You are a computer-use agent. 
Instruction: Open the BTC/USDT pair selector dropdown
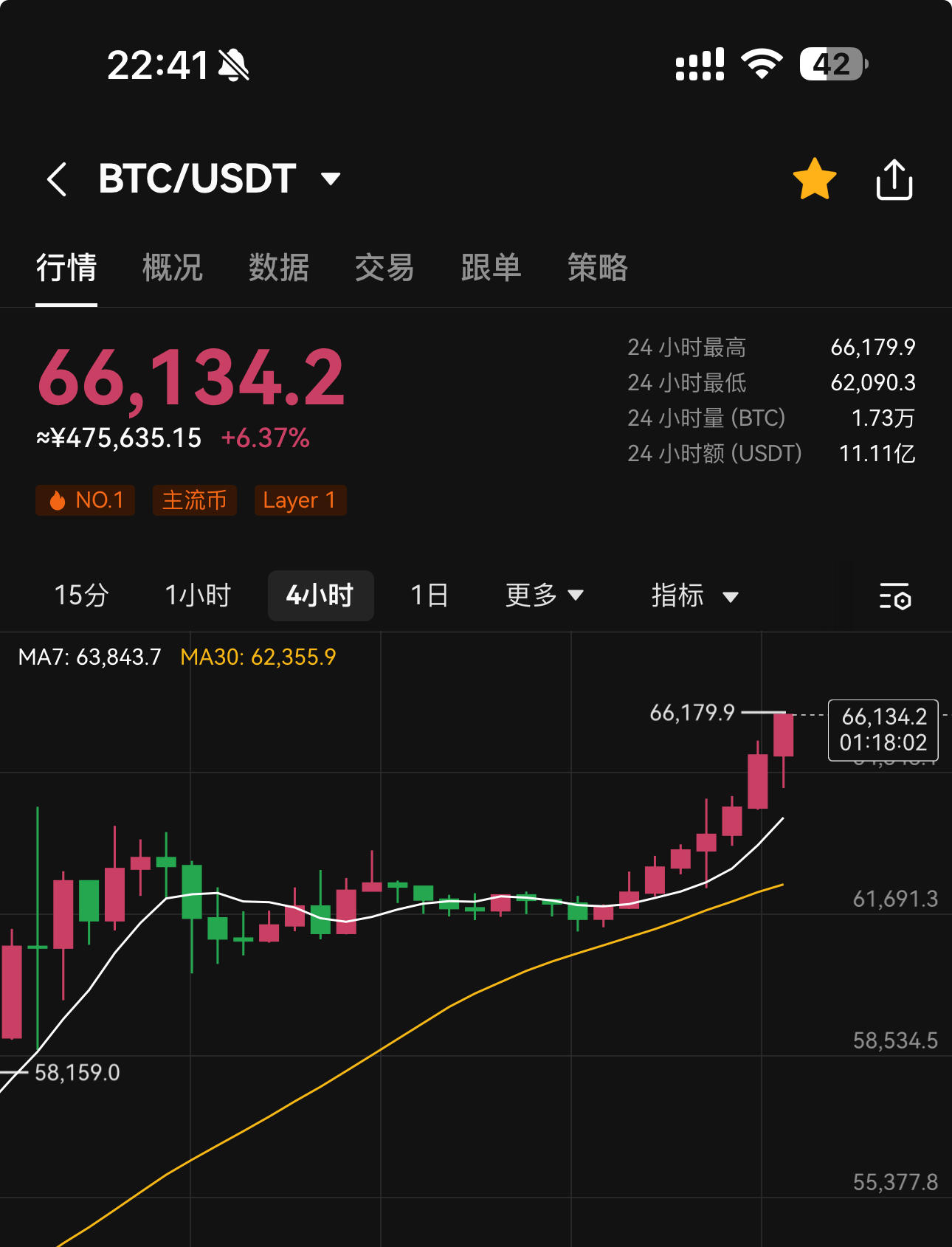(x=329, y=179)
